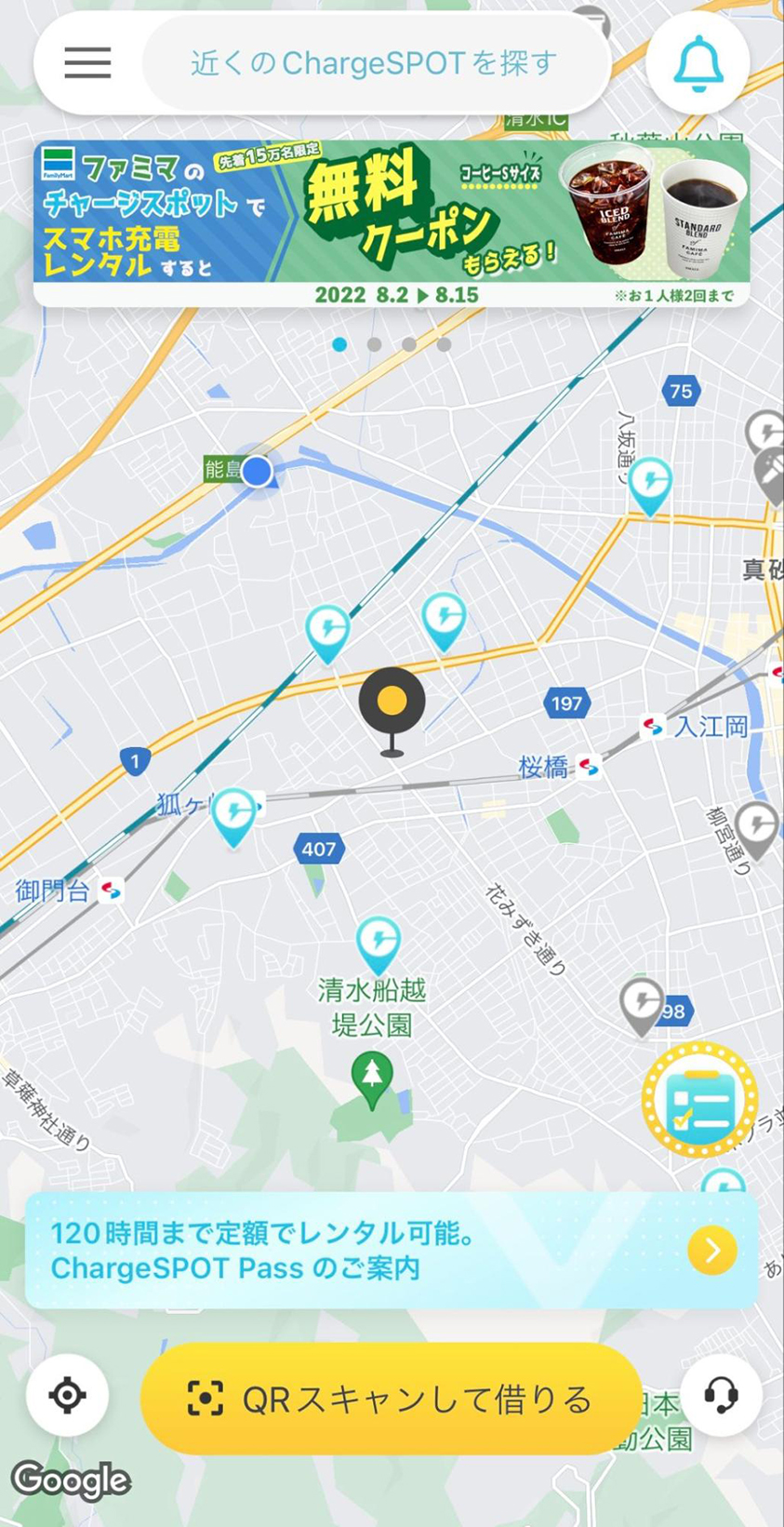
Task: Select charge spot marker beside route 407
Action: point(233,814)
